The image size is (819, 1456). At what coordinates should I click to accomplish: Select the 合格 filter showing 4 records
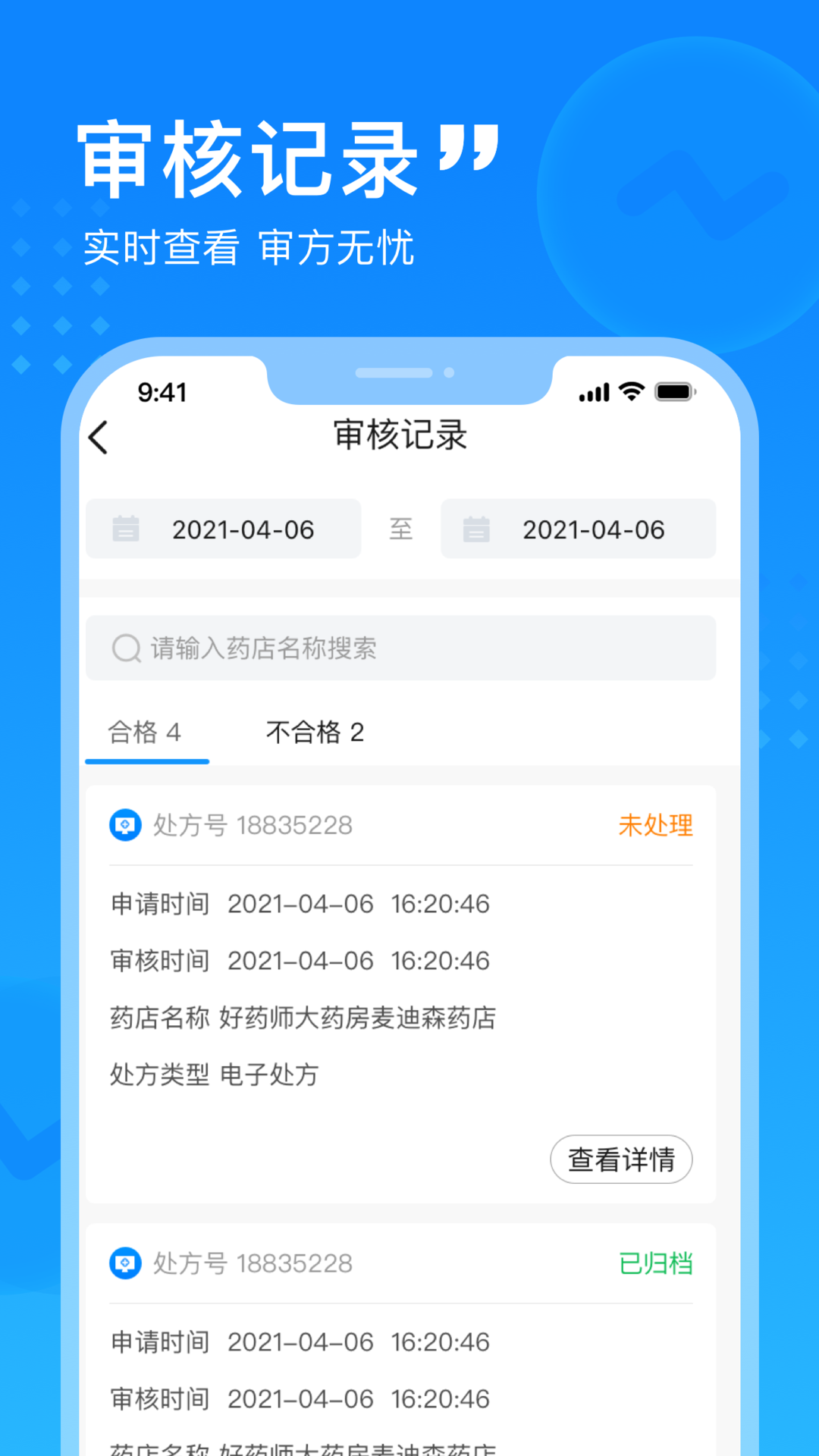click(147, 732)
